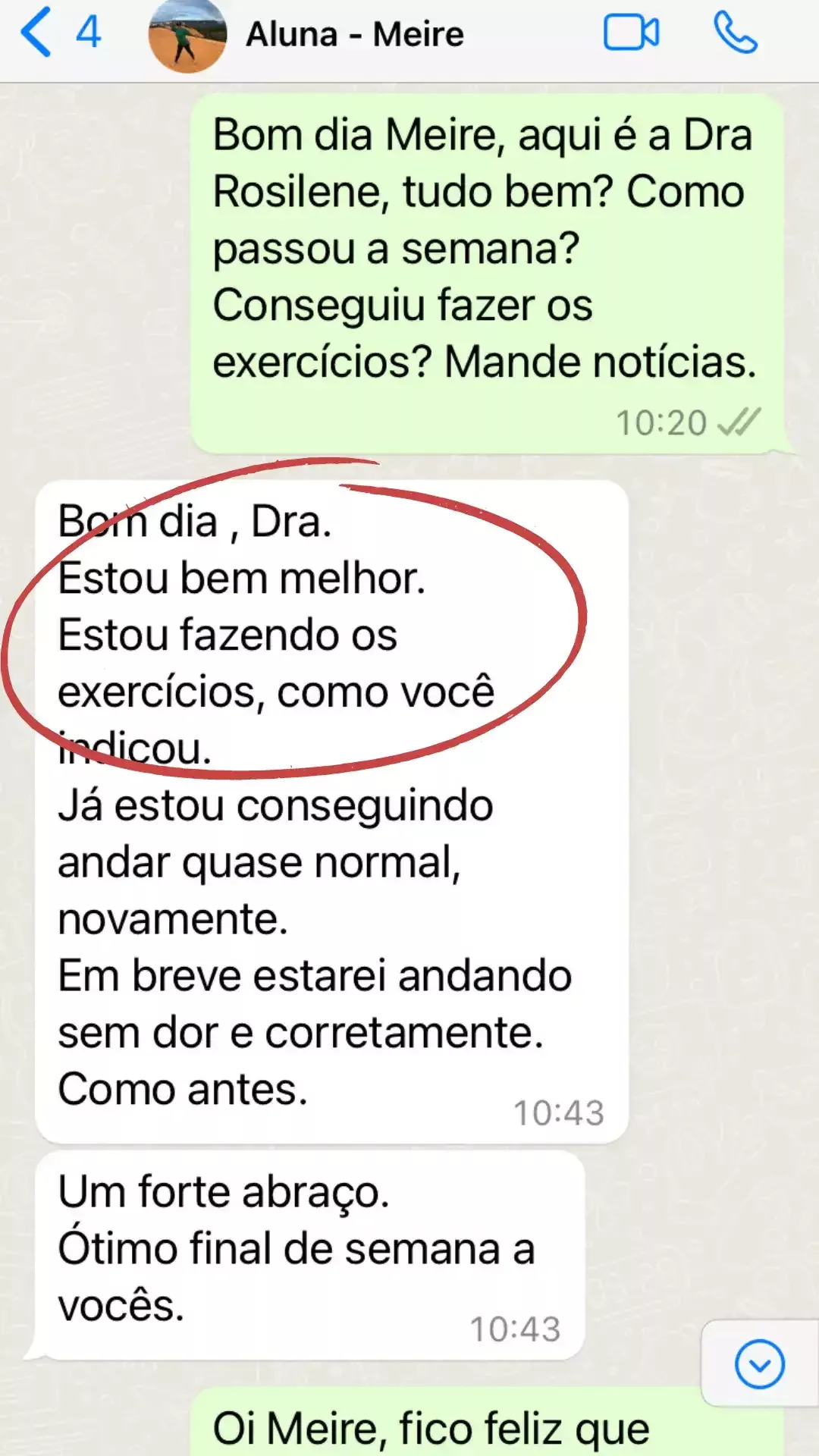Jump to the latest messages
819x1456 pixels.
click(759, 1364)
